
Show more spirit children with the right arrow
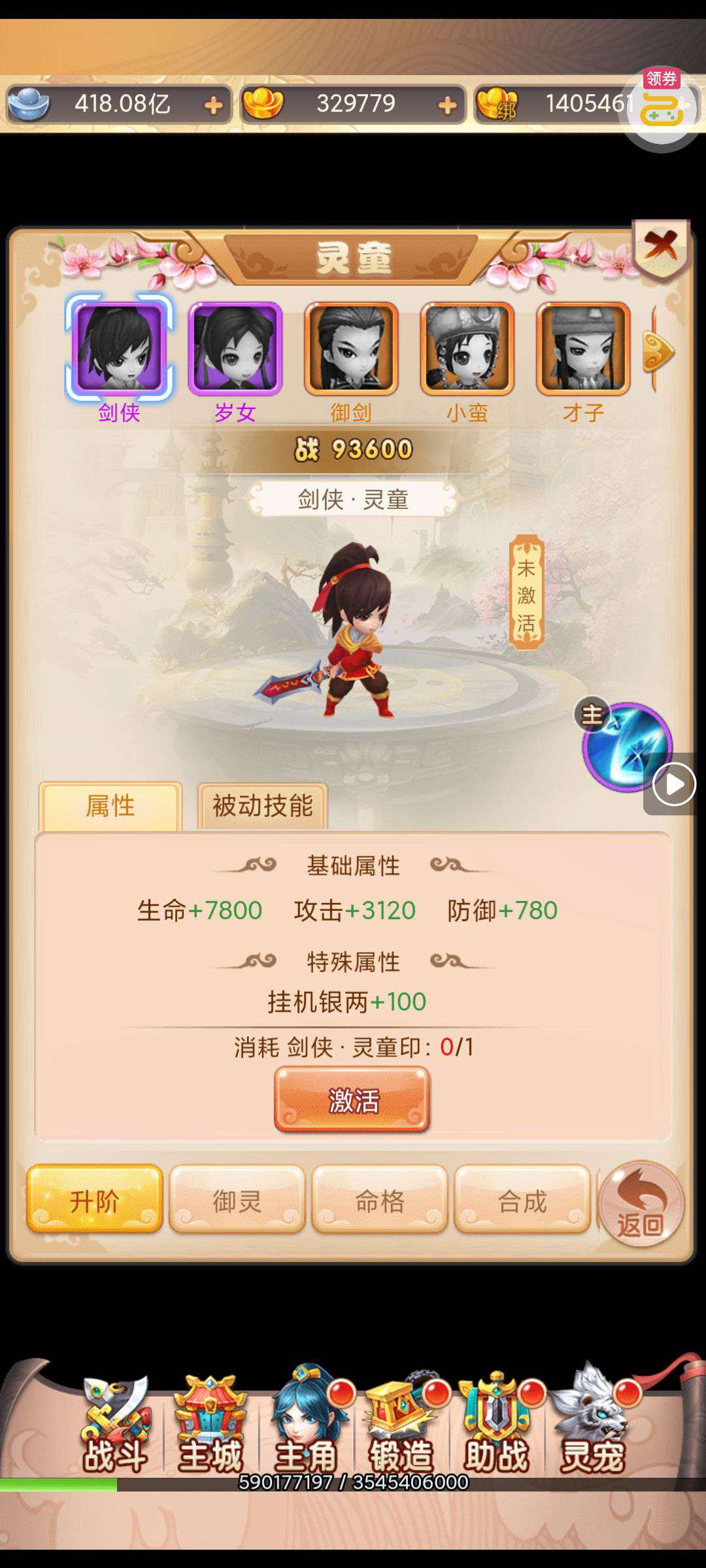tap(658, 351)
